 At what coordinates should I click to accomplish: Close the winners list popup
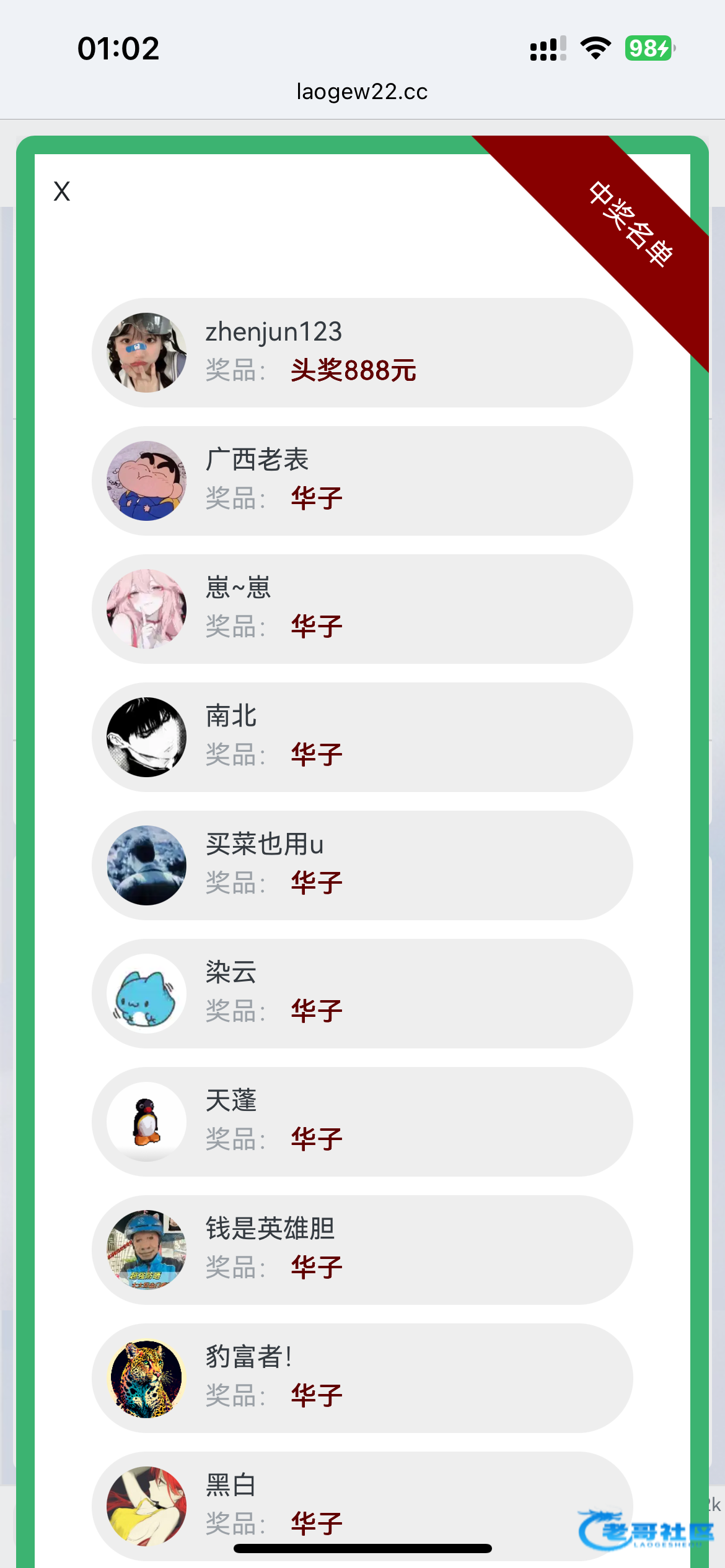(61, 191)
